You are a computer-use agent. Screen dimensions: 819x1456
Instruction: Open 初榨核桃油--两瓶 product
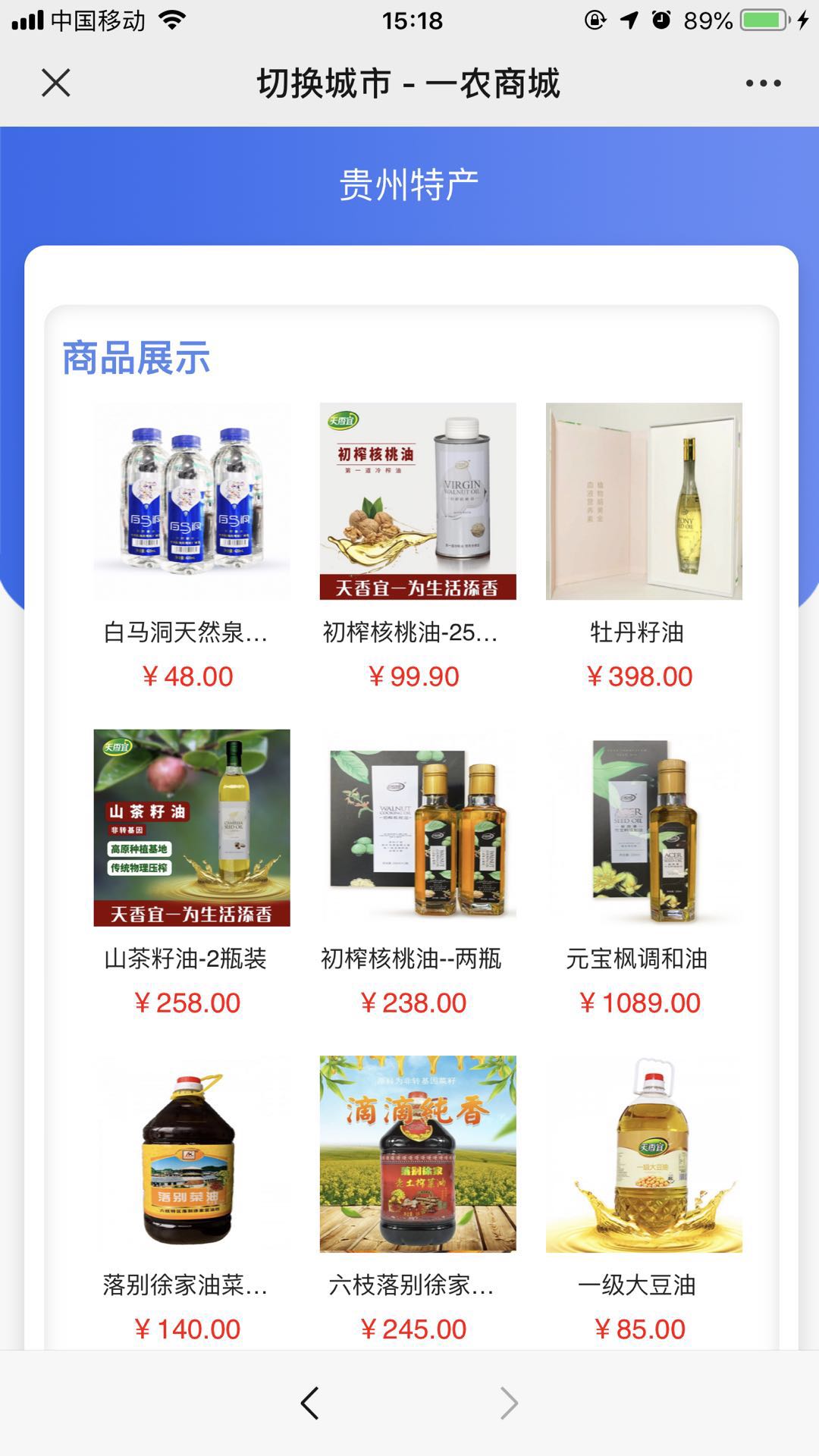(417, 827)
